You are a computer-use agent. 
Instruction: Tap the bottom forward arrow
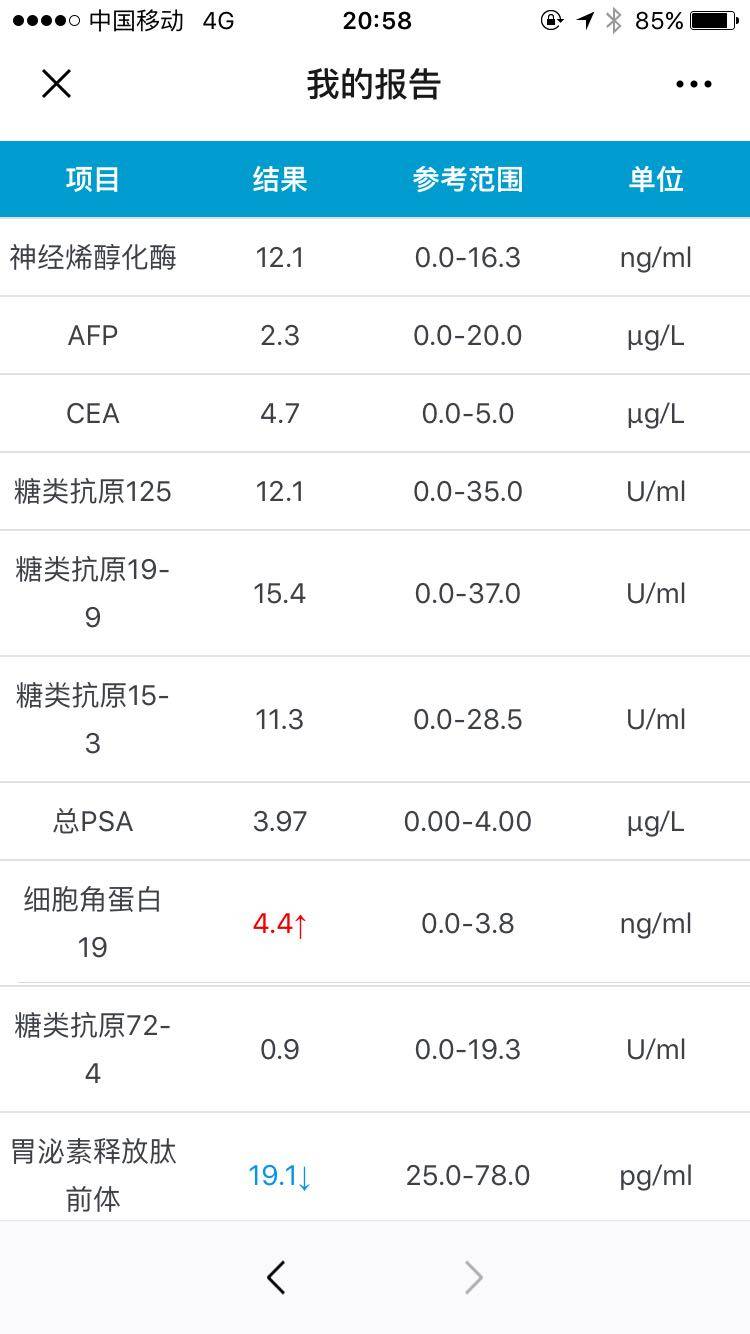(474, 1277)
